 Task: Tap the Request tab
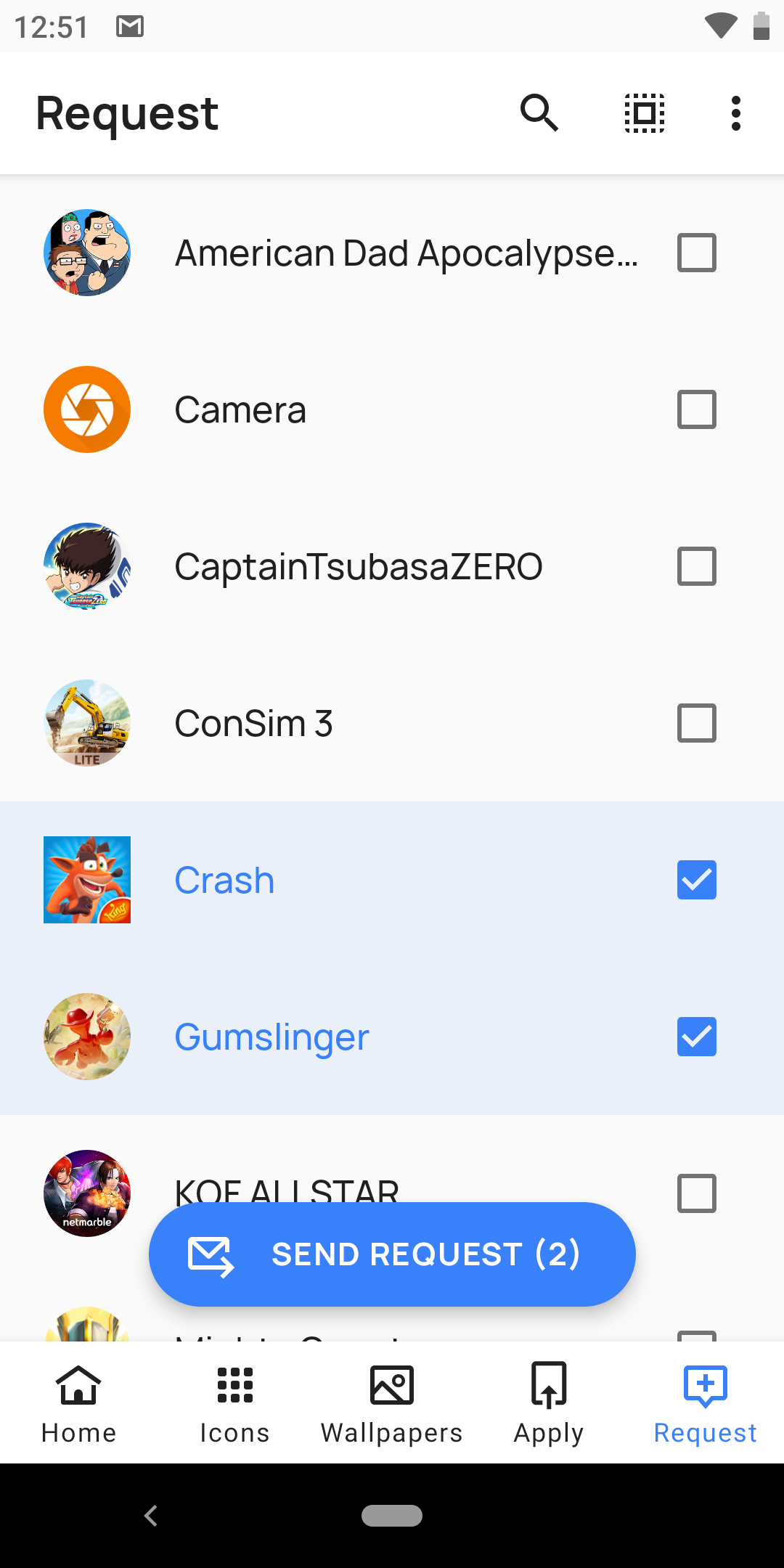[x=706, y=1404]
